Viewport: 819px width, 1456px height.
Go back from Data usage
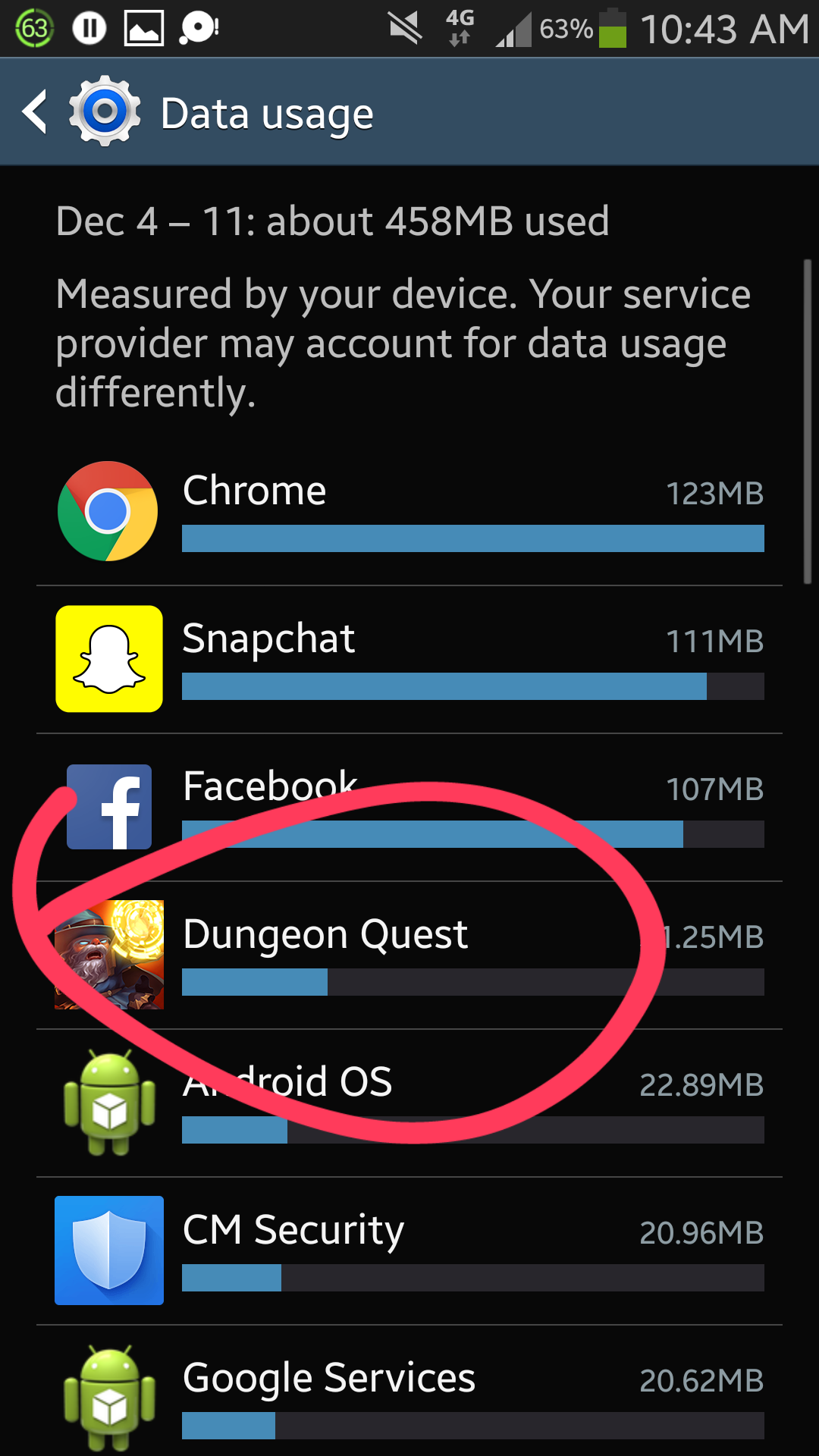coord(35,112)
